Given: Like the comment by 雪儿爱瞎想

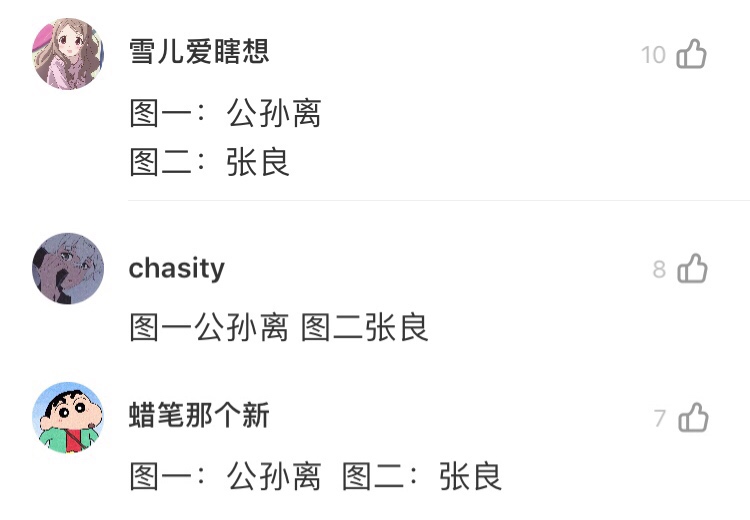Looking at the screenshot, I should point(692,54).
